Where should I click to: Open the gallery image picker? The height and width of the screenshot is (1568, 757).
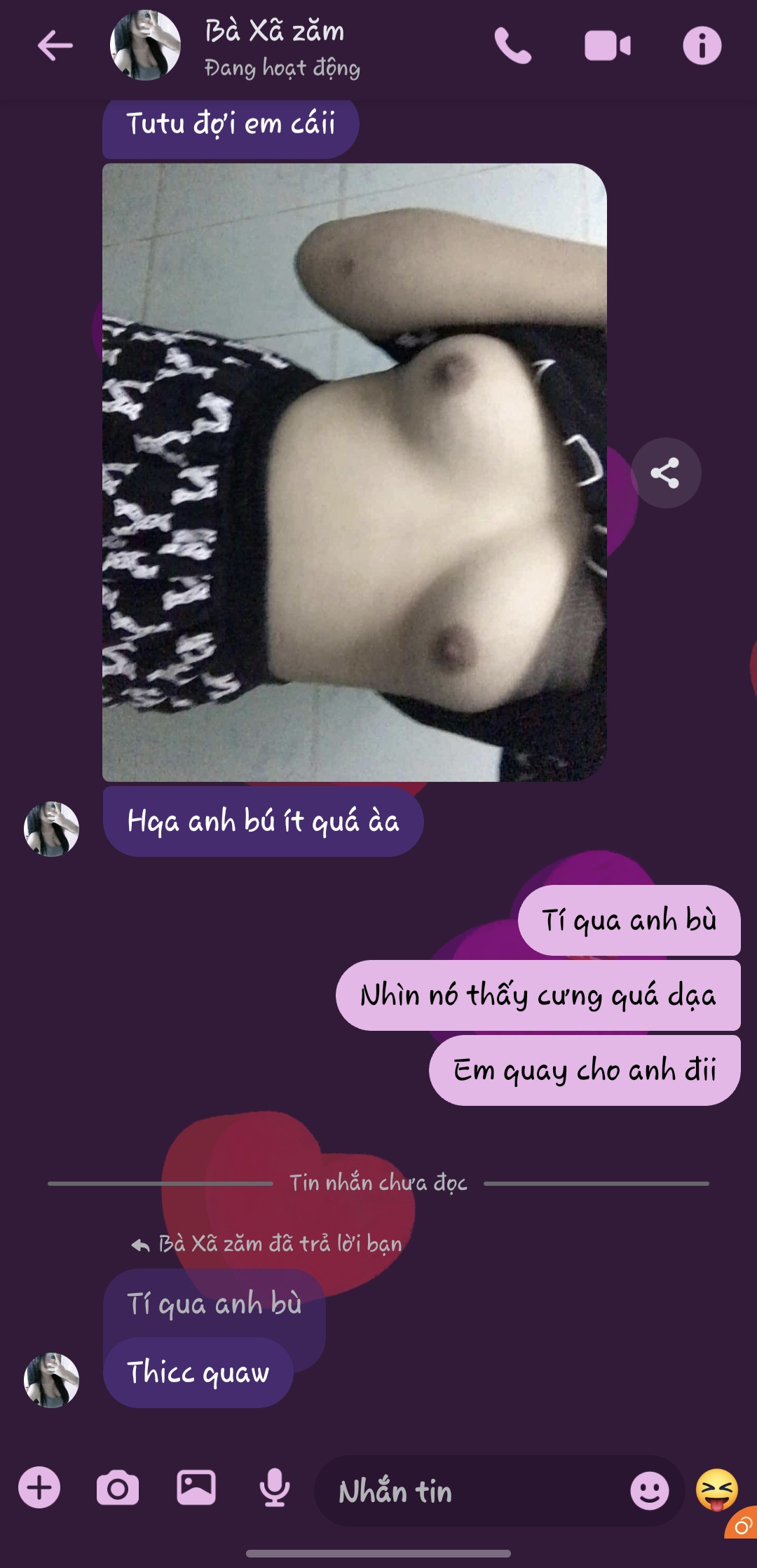tap(196, 1487)
